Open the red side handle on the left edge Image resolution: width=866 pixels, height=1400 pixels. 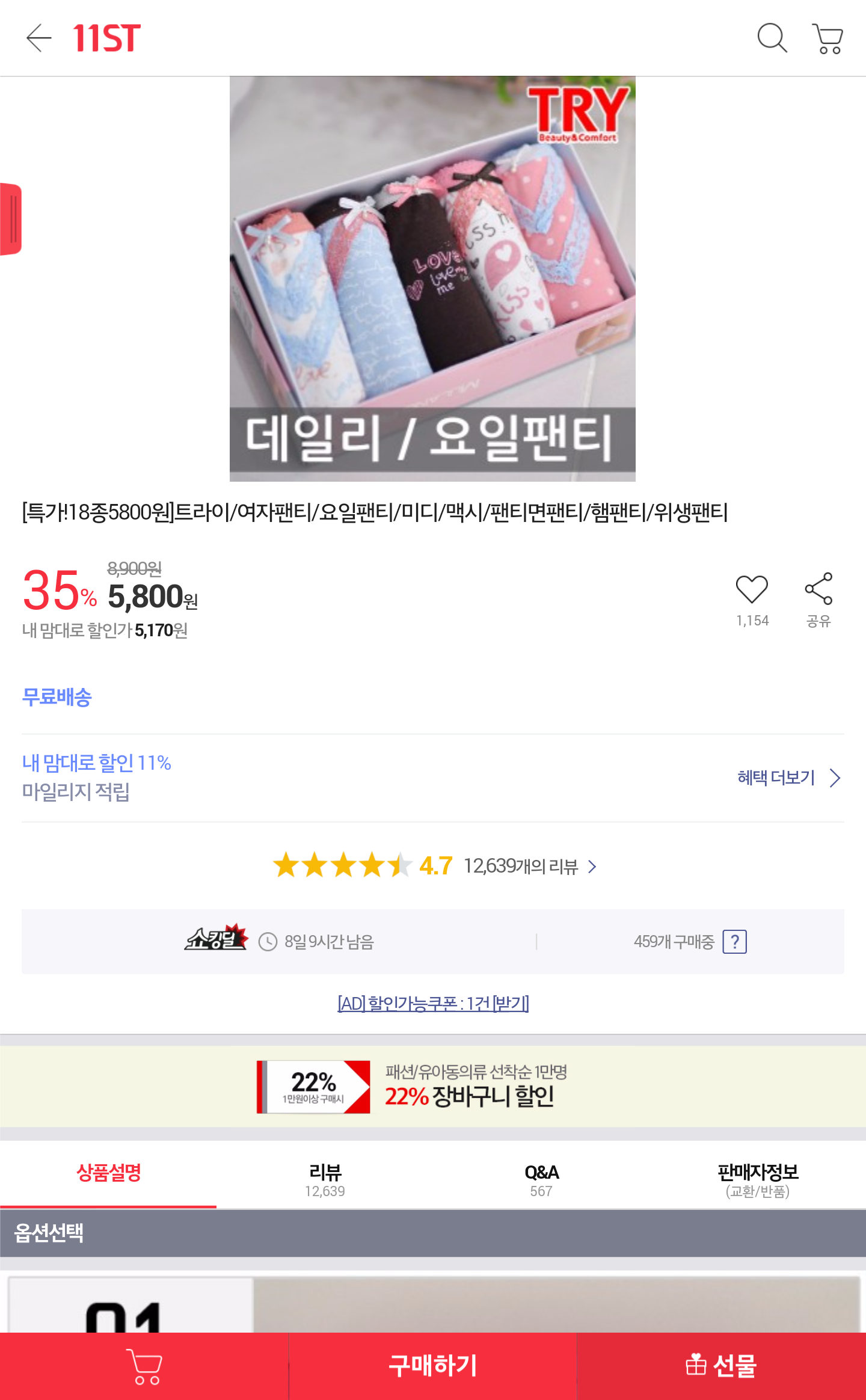11,219
